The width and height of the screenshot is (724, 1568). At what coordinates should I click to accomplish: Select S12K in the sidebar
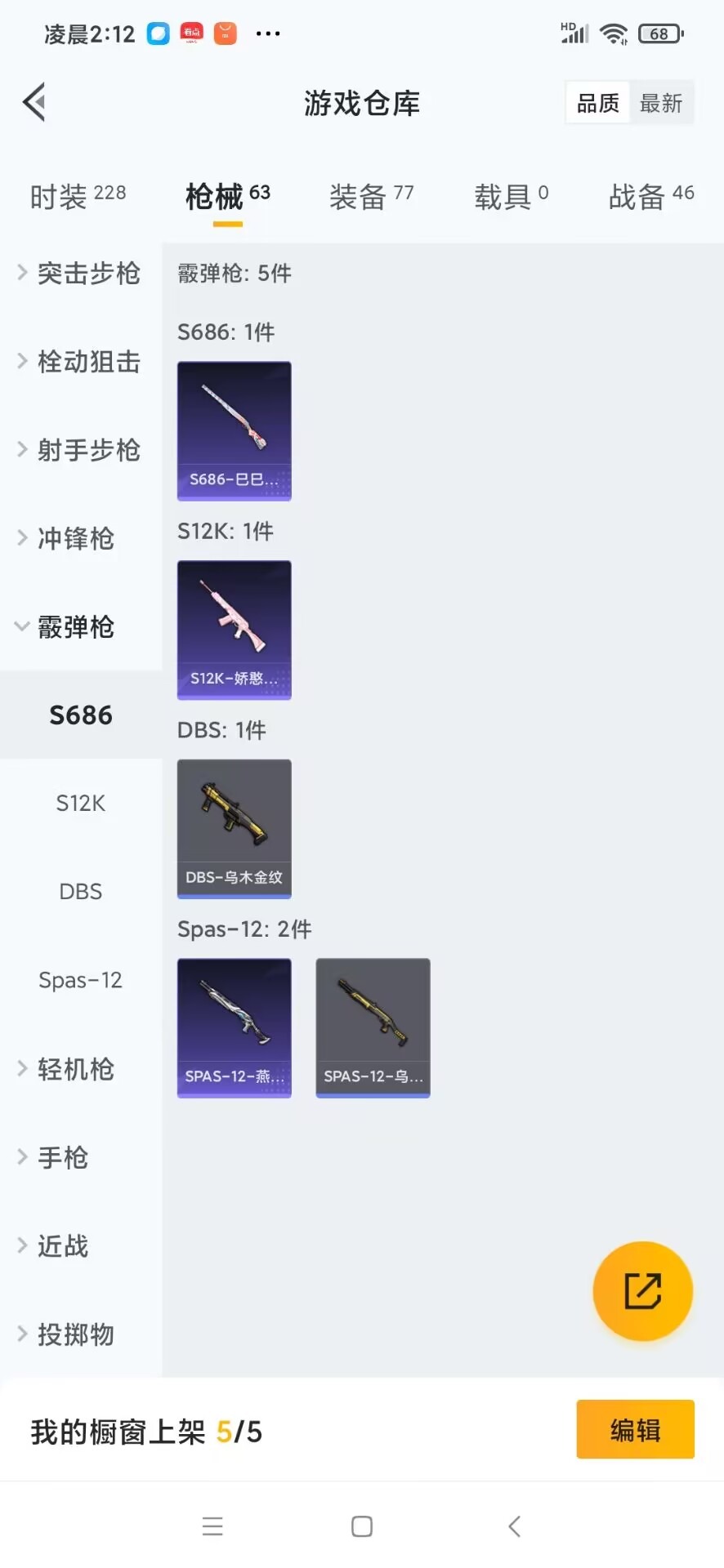tap(80, 804)
